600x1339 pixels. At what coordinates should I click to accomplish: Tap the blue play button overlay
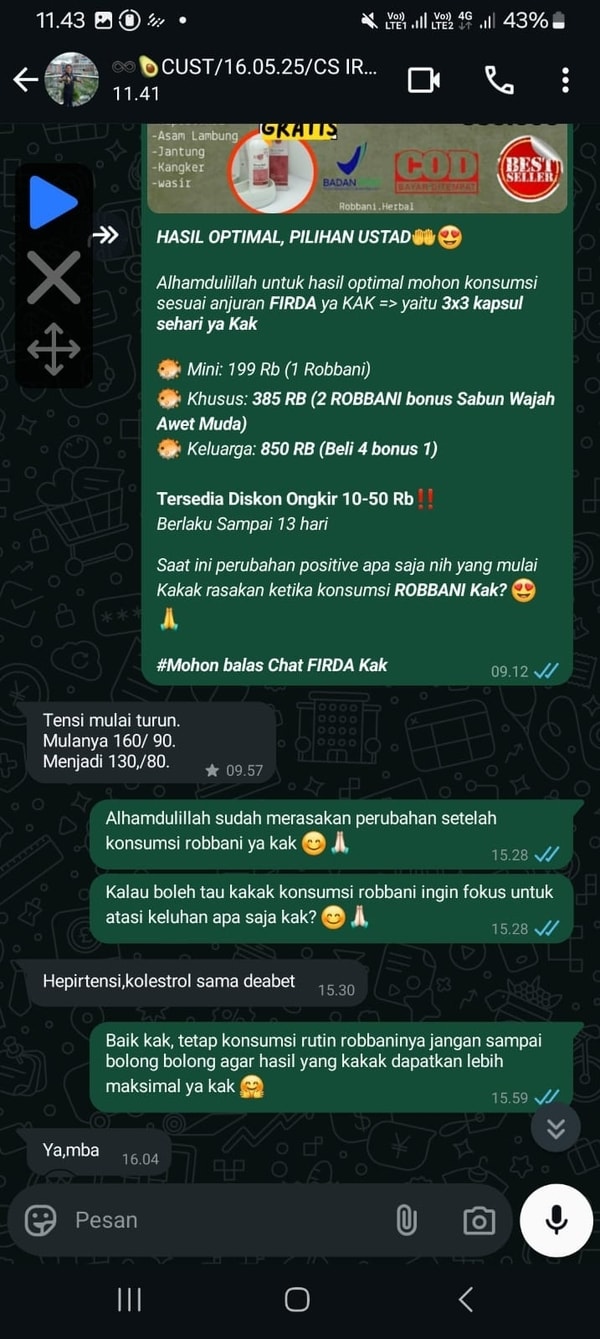(x=53, y=203)
